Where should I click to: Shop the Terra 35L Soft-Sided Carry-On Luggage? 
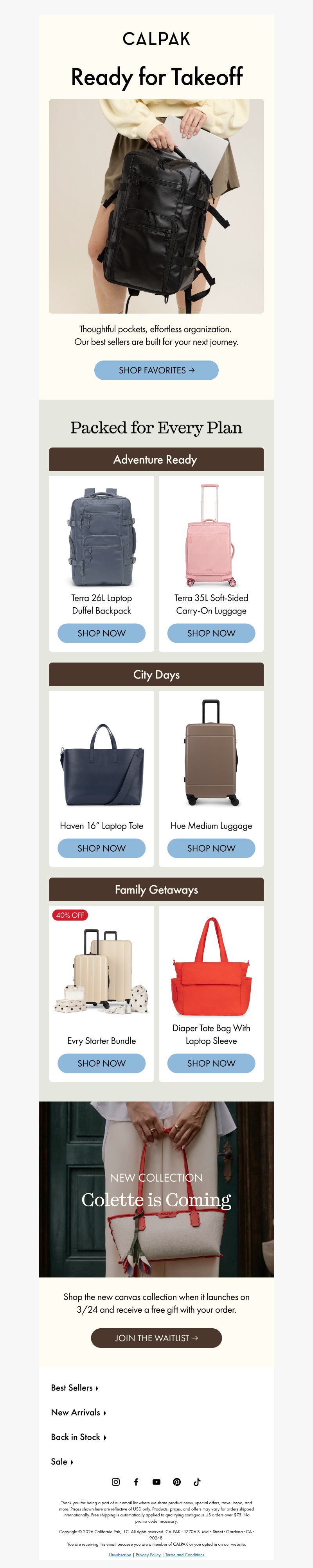[x=211, y=633]
